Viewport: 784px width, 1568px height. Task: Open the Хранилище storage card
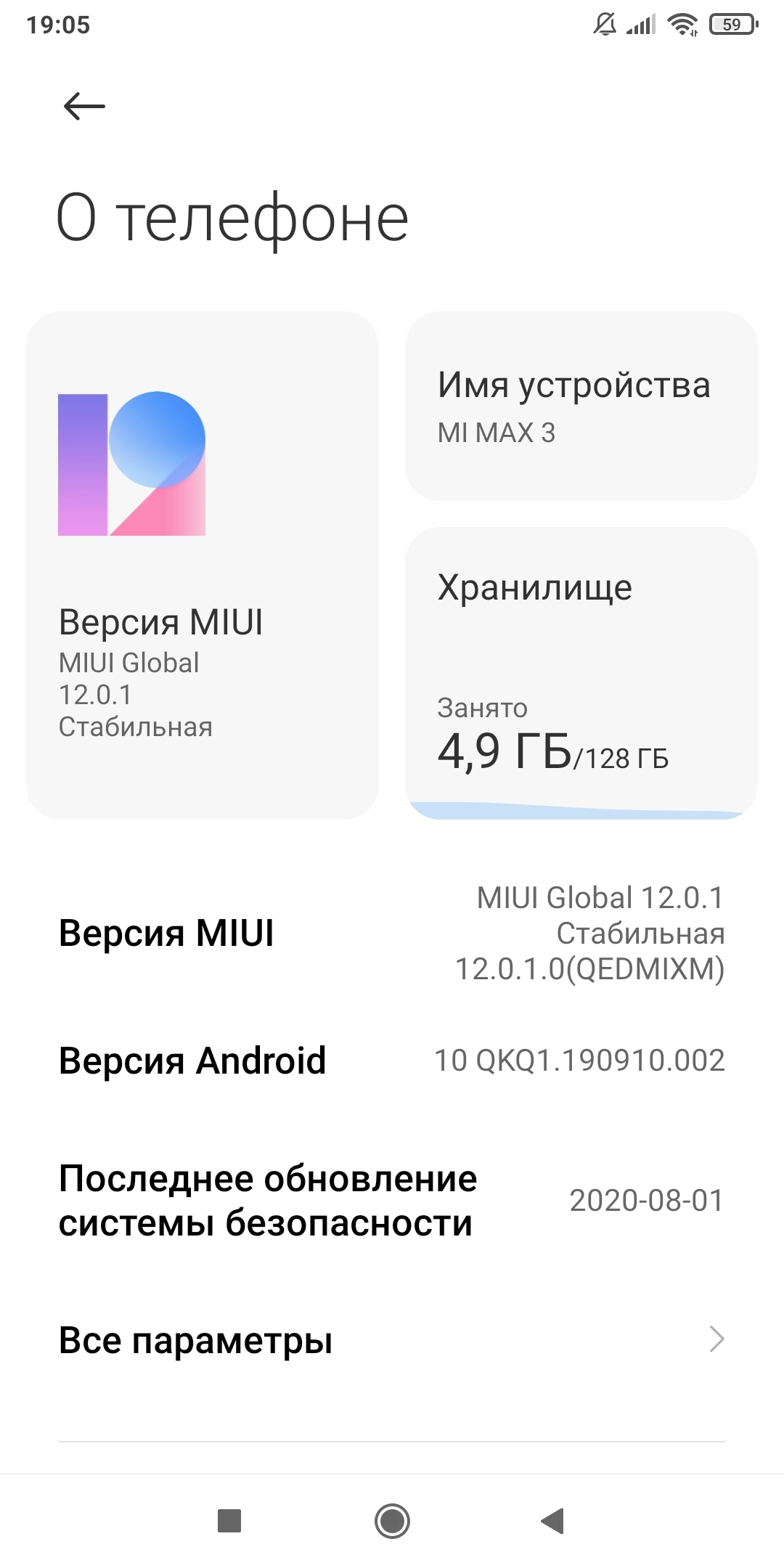[581, 673]
